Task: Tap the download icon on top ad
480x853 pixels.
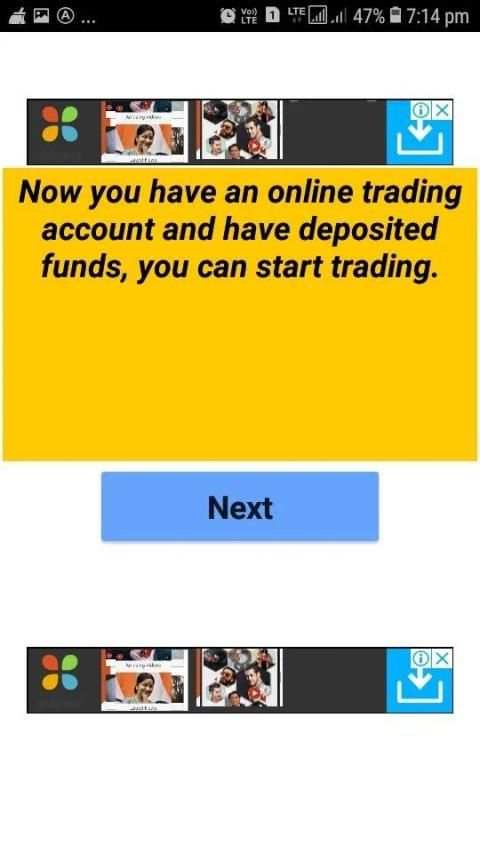Action: click(420, 139)
